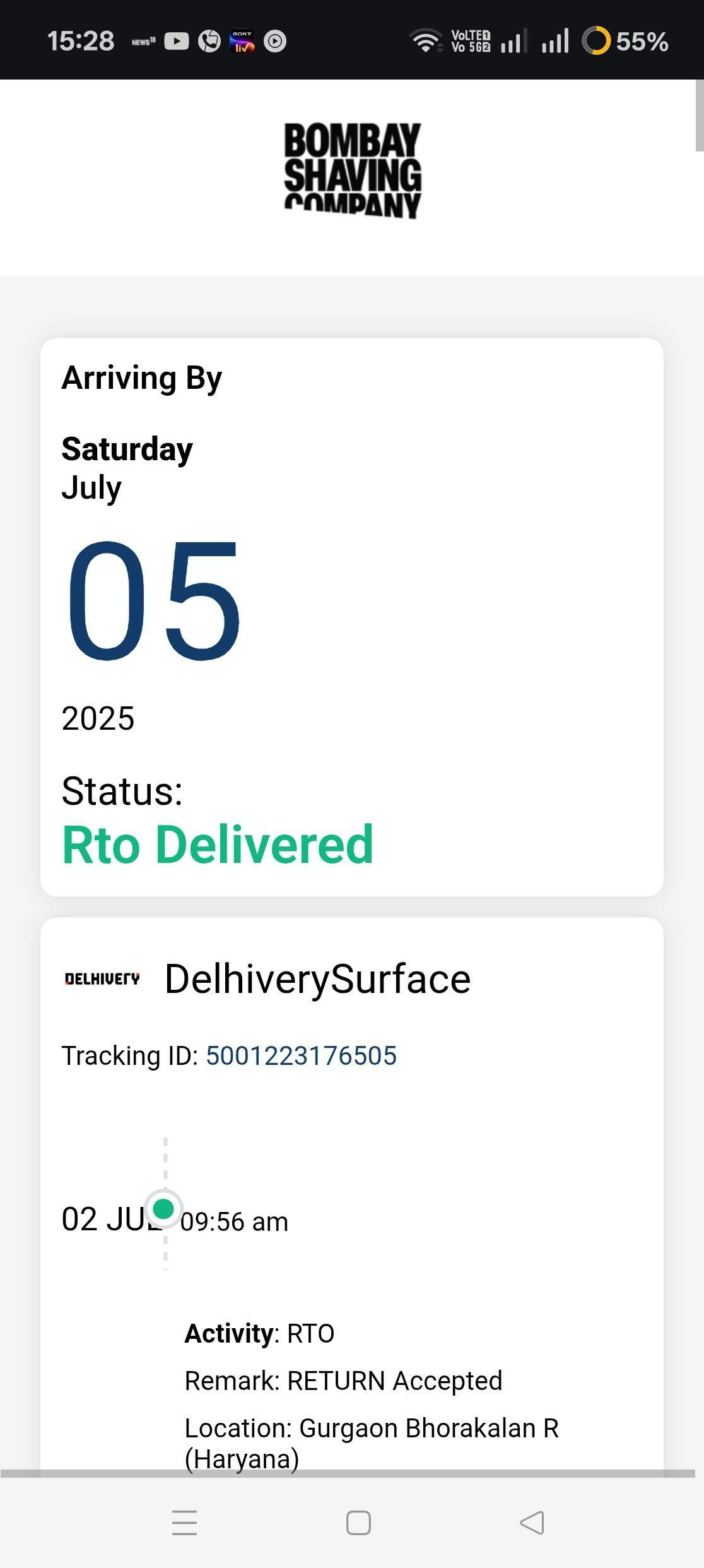The height and width of the screenshot is (1568, 704).
Task: Go back using the system back button
Action: point(532,1523)
